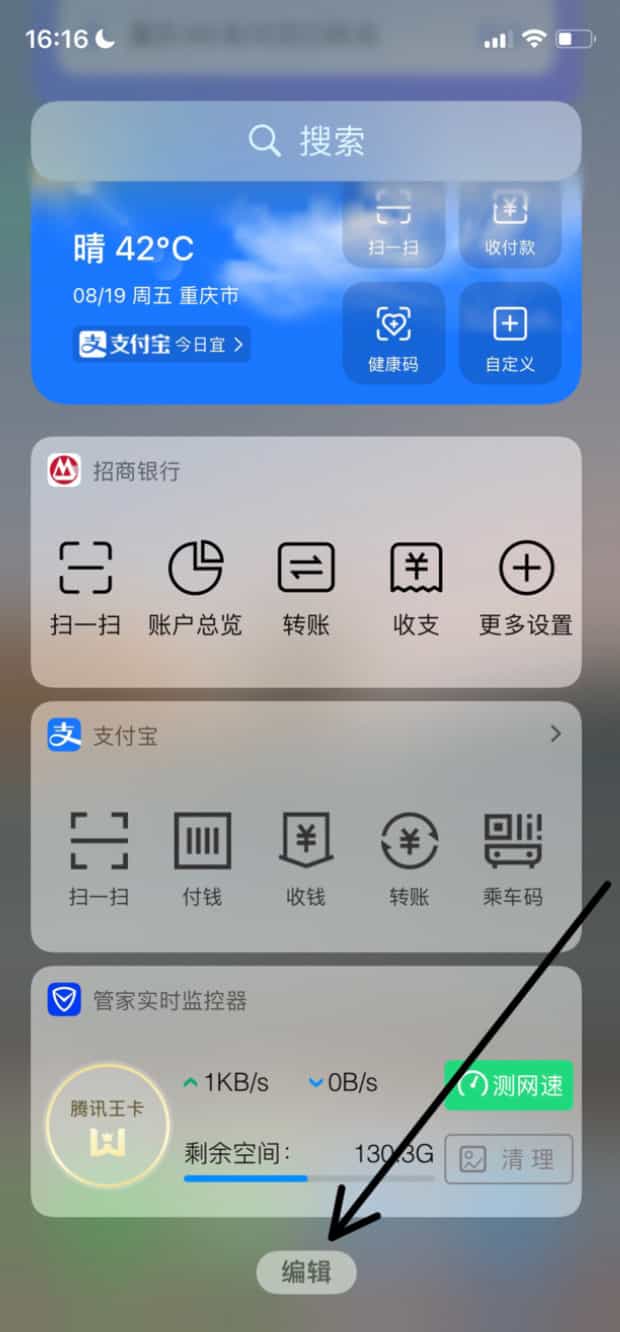
Task: Open 转账 in 支付宝 widget
Action: click(x=410, y=856)
